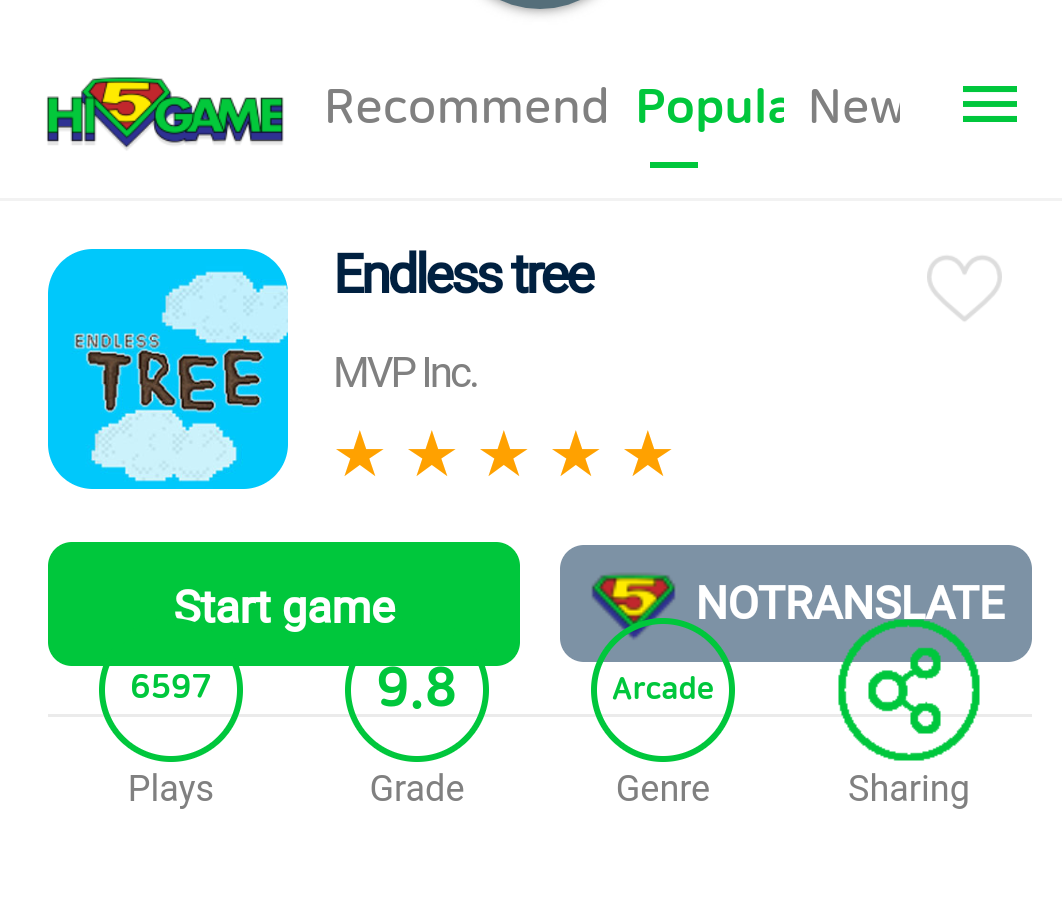
Task: Add Endless tree to favorites
Action: [x=964, y=287]
